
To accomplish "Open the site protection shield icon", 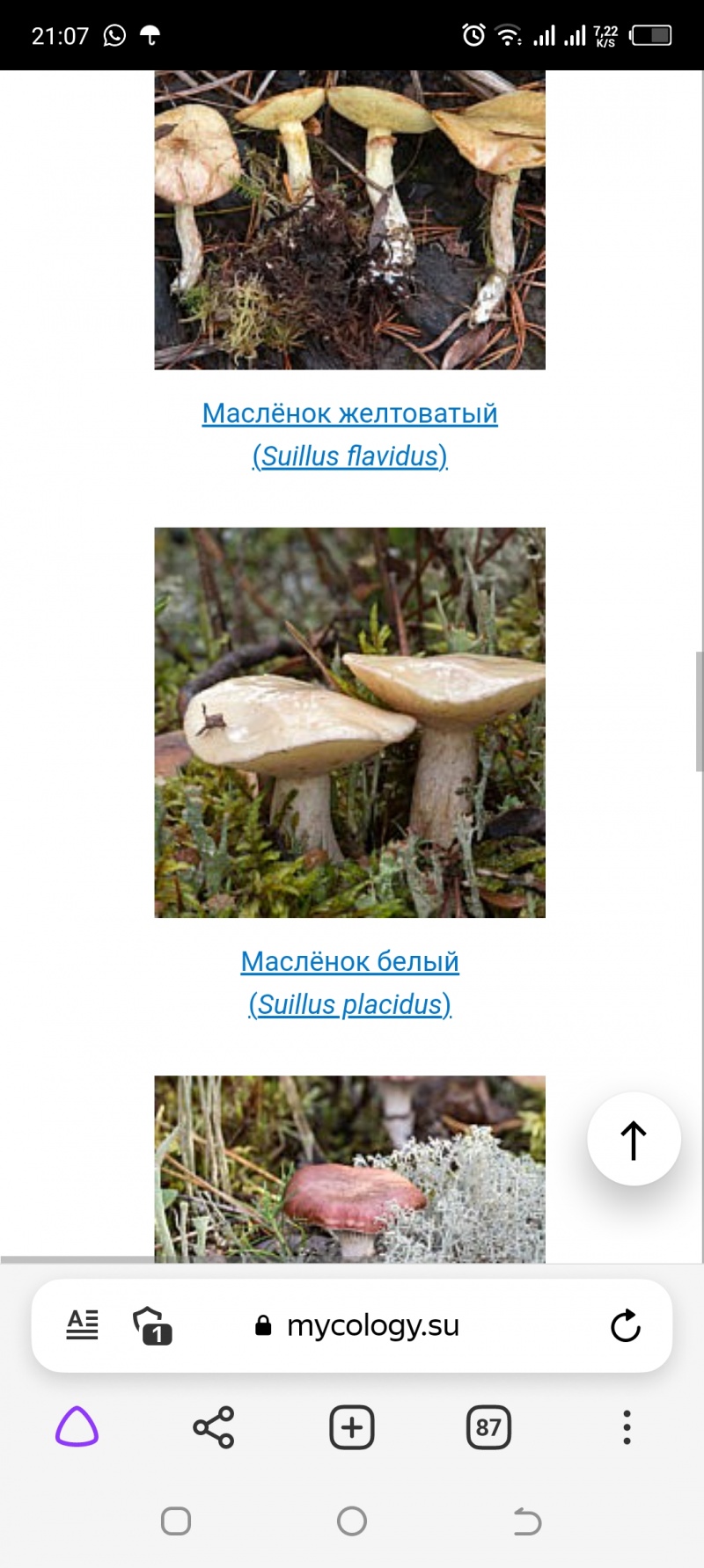I will click(151, 1325).
